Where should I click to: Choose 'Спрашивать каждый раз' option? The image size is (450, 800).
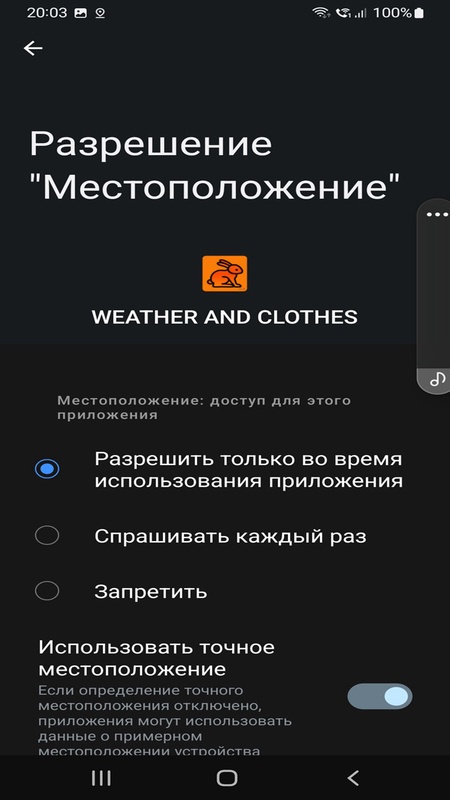pyautogui.click(x=225, y=536)
